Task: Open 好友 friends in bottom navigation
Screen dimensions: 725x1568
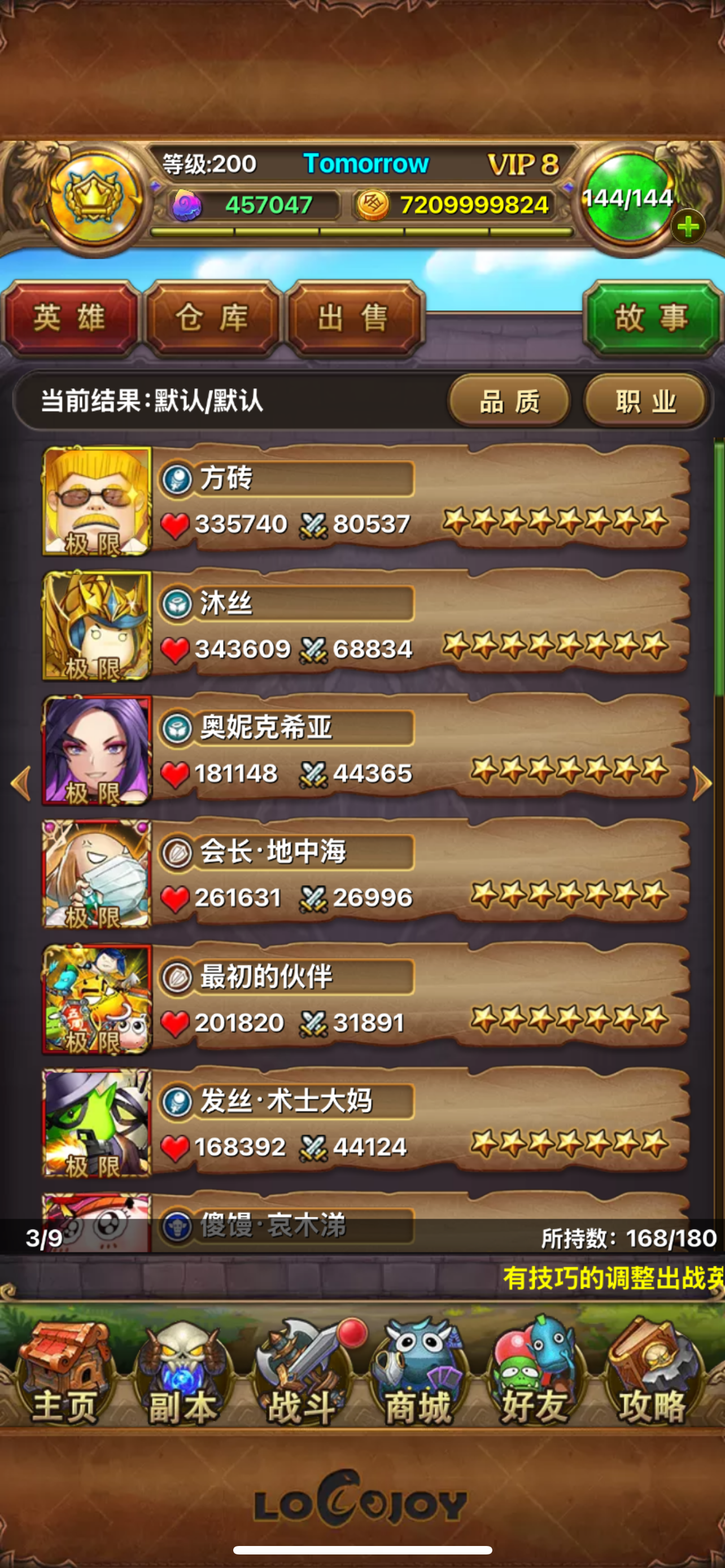Action: (x=536, y=1373)
